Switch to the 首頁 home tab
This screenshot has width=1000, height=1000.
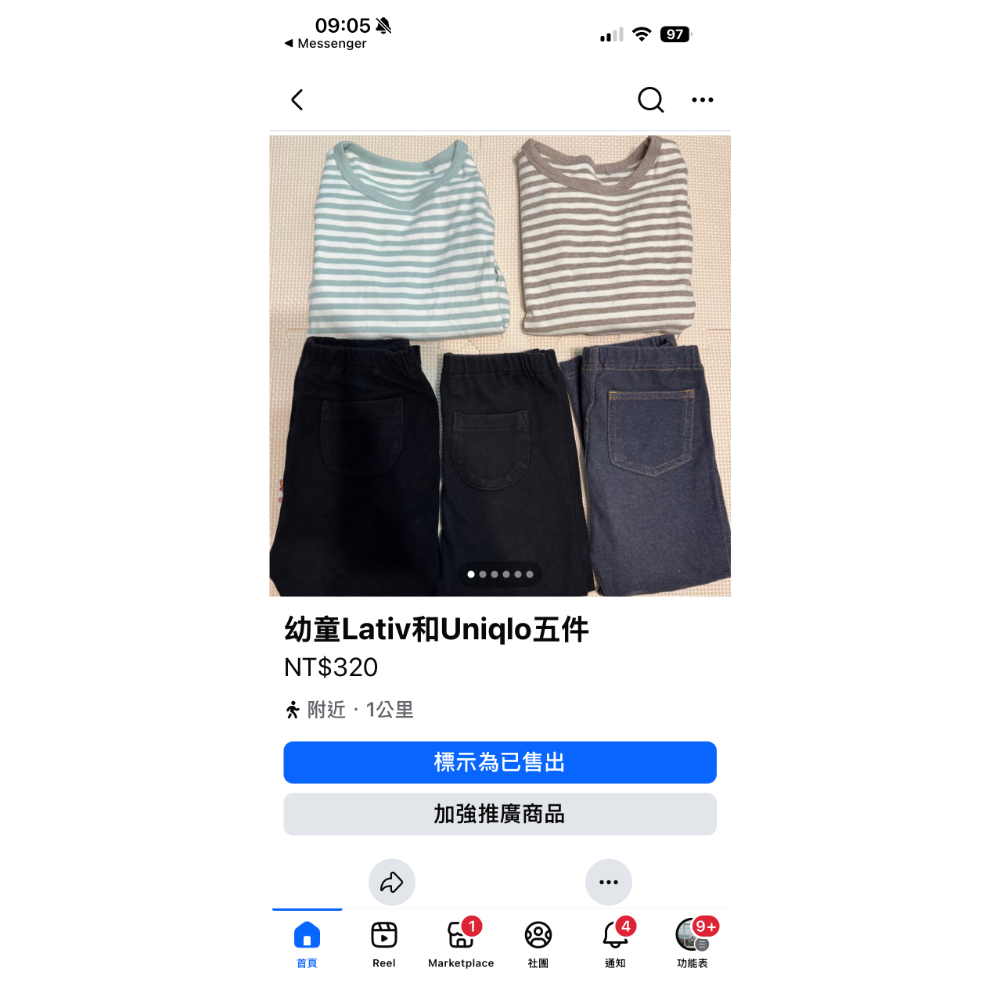coord(307,944)
